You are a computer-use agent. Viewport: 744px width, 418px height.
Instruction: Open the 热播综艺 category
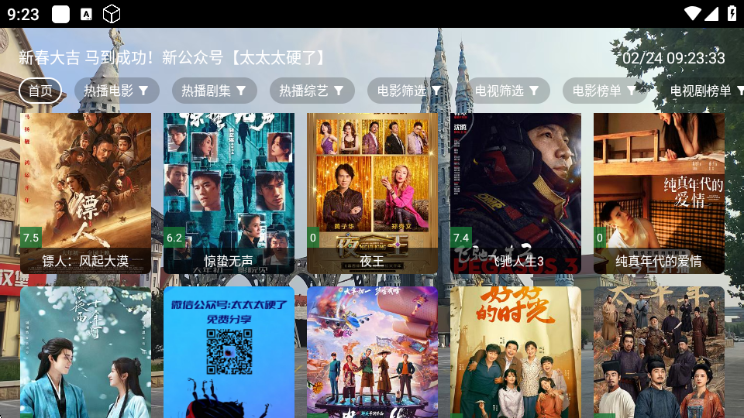tap(312, 91)
